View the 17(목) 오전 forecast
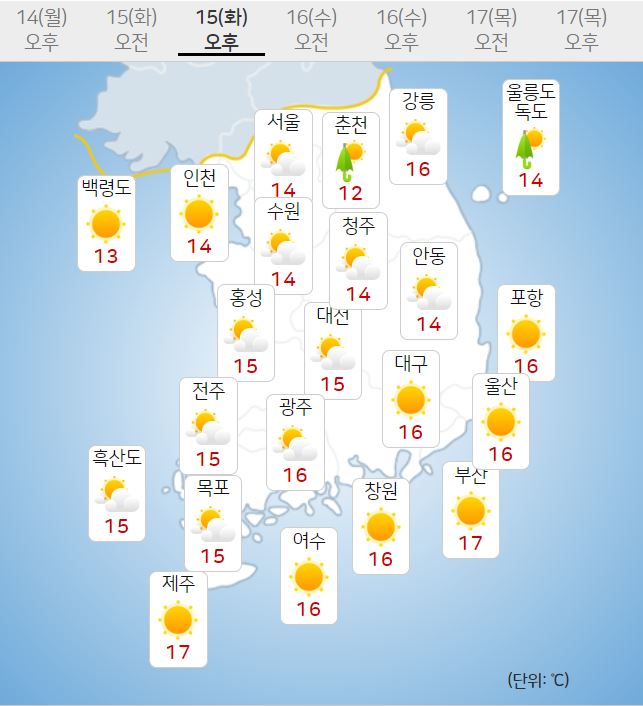The width and height of the screenshot is (643, 706). (492, 29)
